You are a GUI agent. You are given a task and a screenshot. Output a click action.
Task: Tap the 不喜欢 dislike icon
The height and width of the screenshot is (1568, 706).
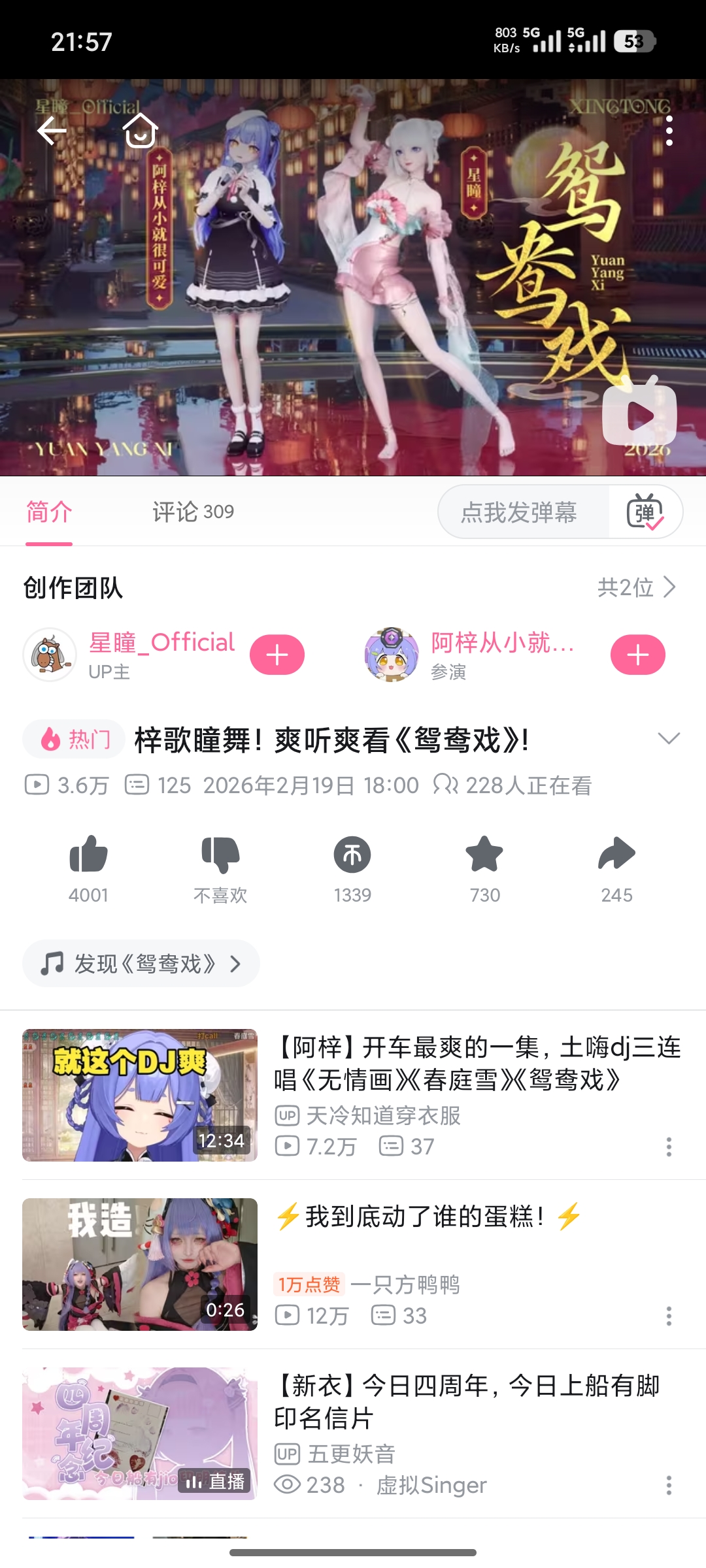[220, 855]
